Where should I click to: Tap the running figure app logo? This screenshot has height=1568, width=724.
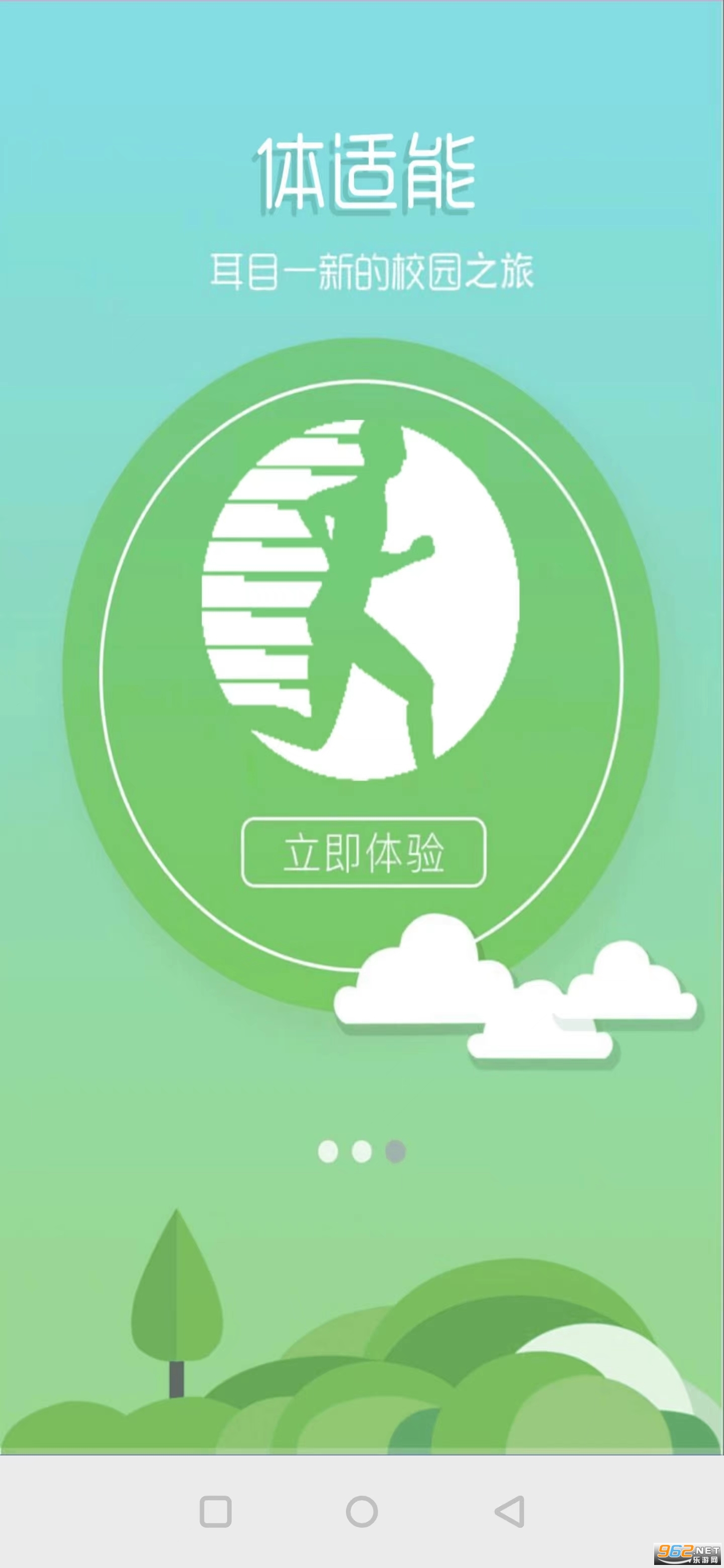359,603
